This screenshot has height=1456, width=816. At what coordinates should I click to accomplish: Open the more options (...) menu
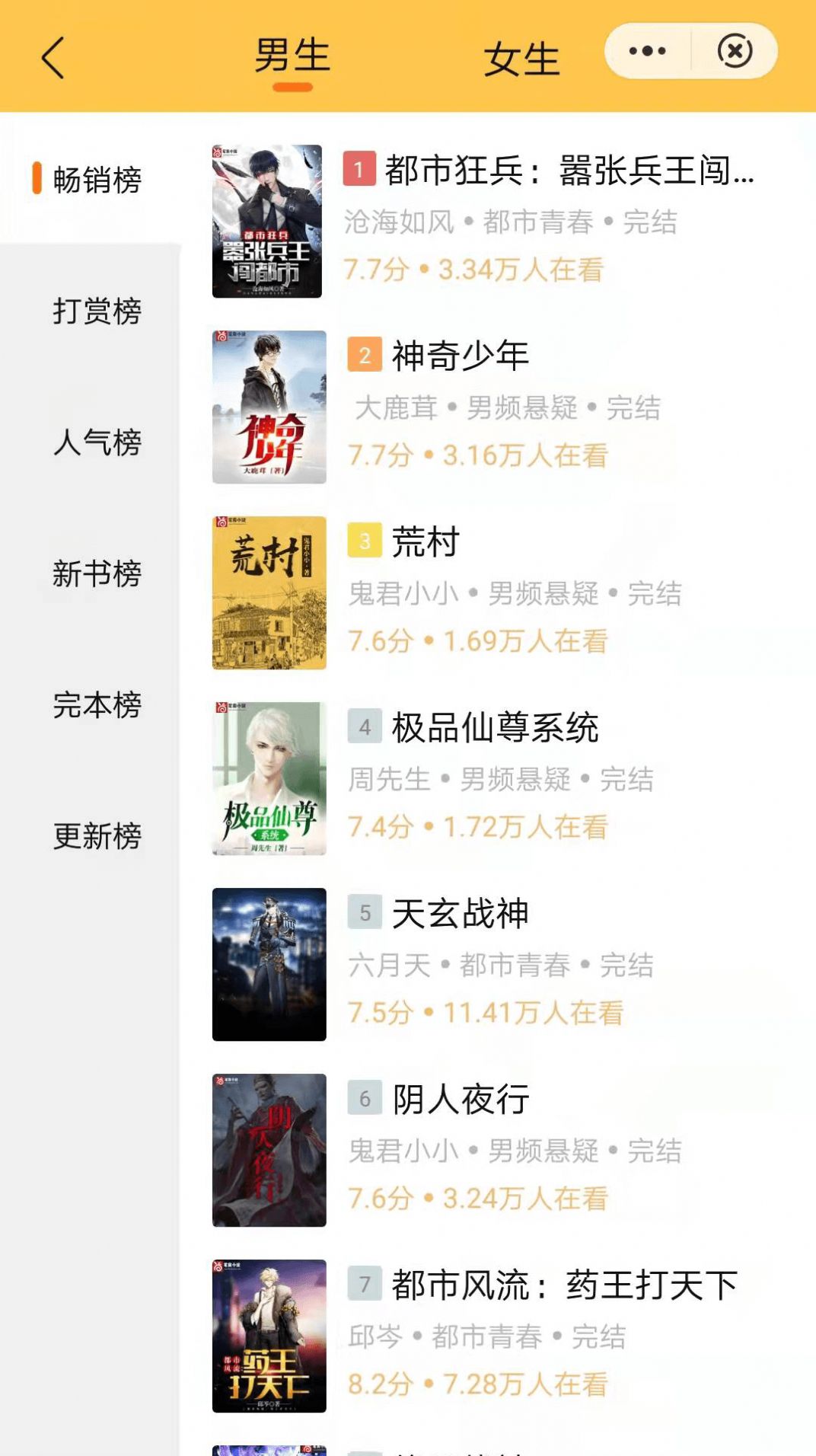pos(646,50)
